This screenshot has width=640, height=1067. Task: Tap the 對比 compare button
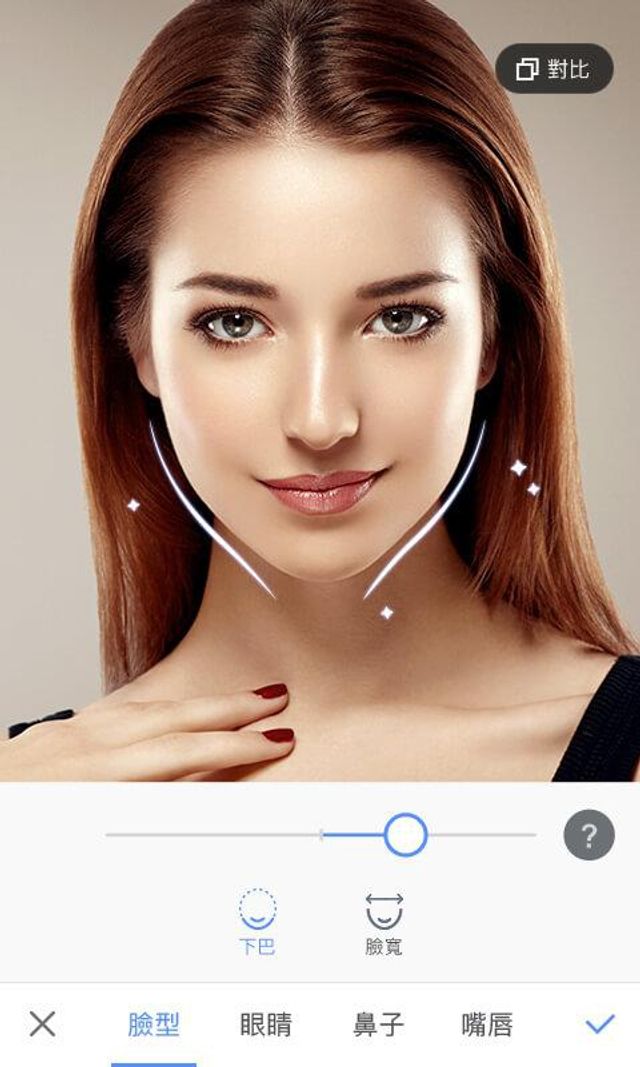tap(554, 69)
